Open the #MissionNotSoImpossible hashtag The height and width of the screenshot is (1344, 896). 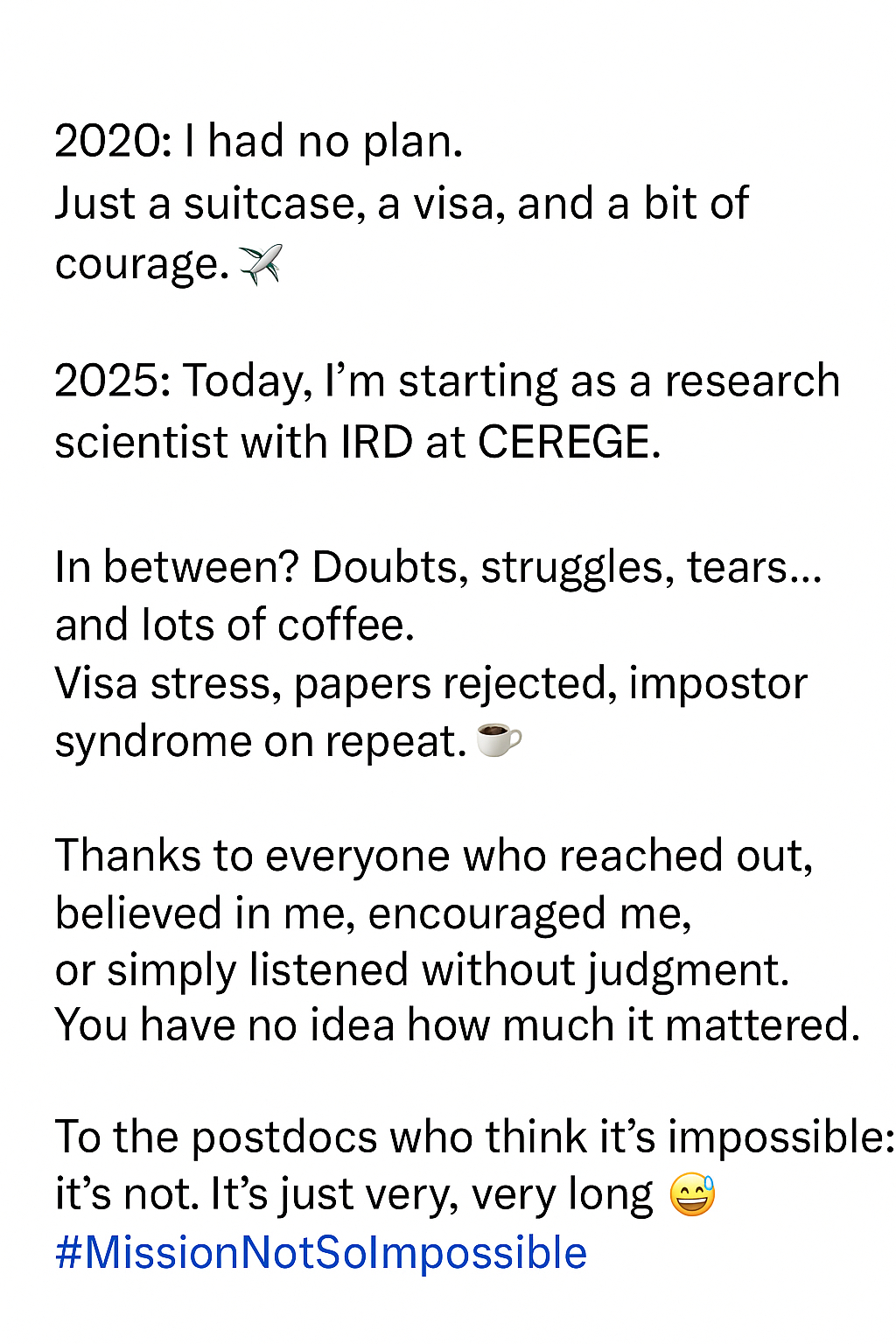tap(320, 1253)
